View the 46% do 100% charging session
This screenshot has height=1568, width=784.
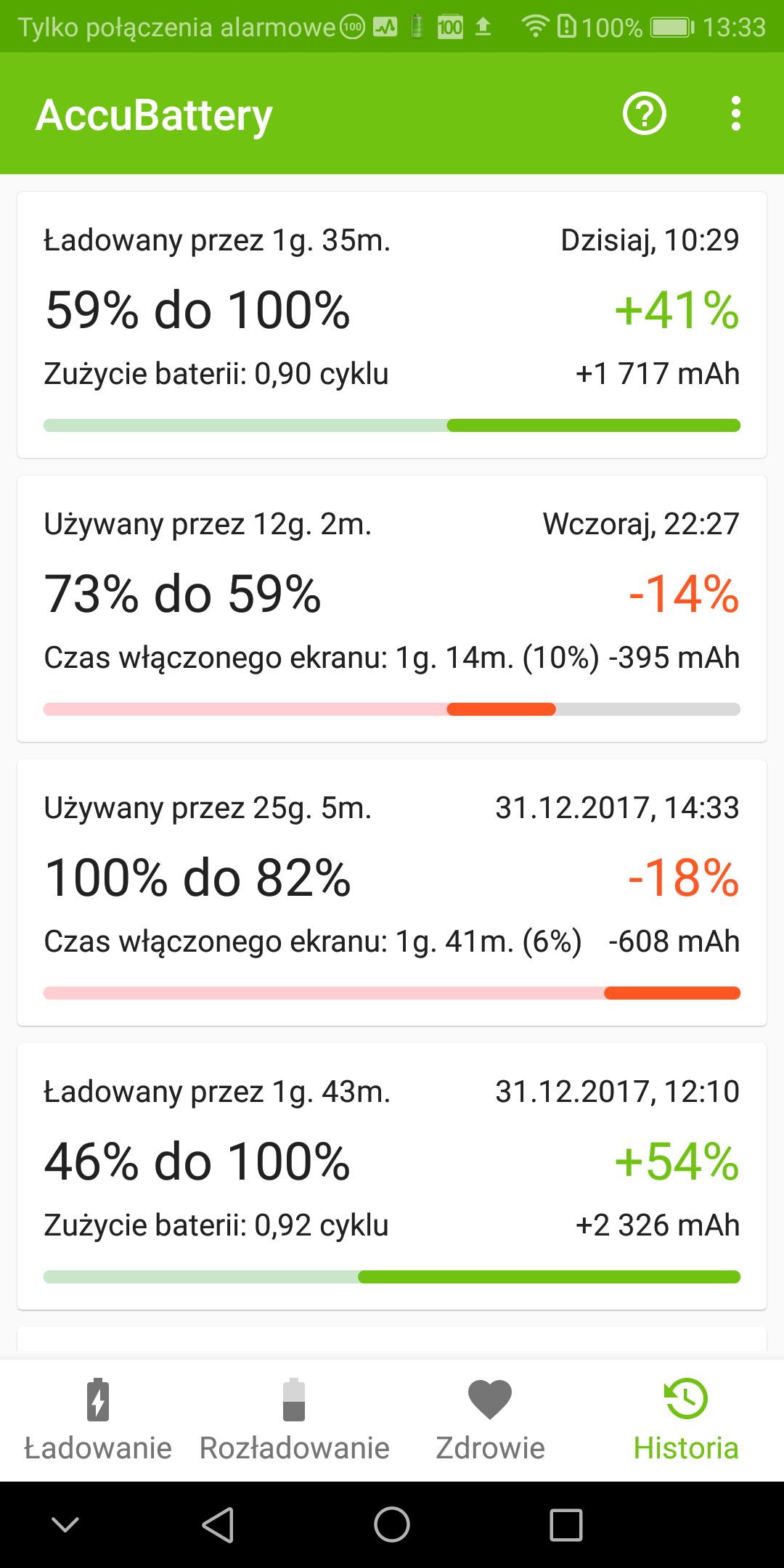pyautogui.click(x=392, y=1176)
